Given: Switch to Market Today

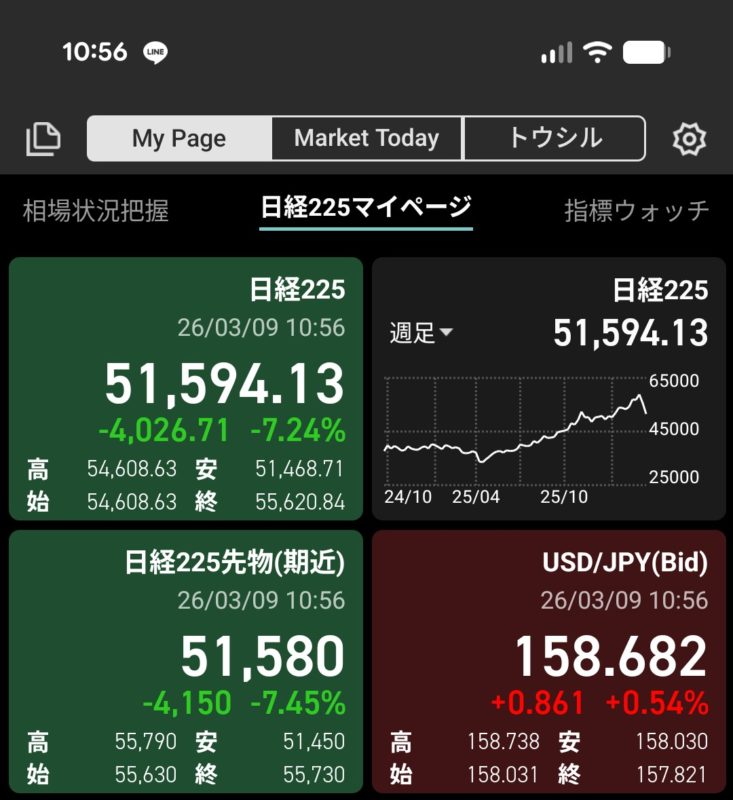Looking at the screenshot, I should click(x=367, y=139).
